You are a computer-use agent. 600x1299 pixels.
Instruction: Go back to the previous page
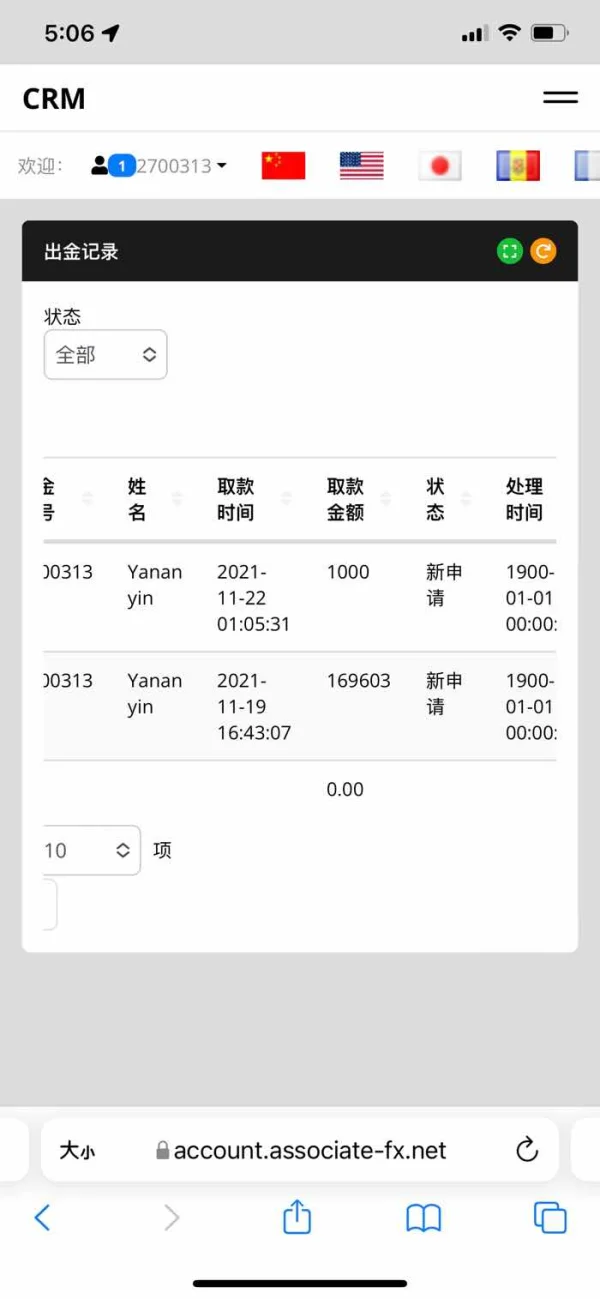coord(42,1217)
